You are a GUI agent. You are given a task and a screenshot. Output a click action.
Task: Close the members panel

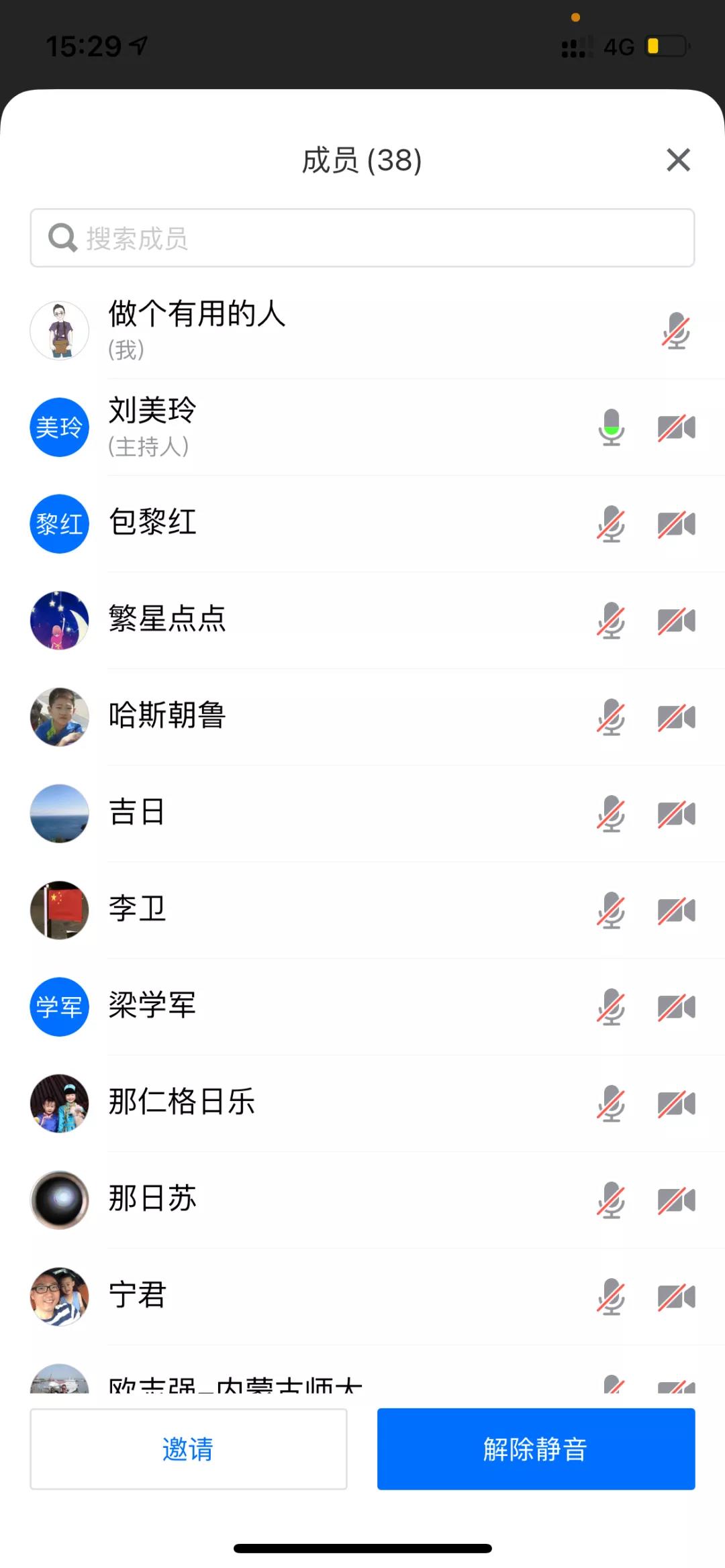(678, 160)
